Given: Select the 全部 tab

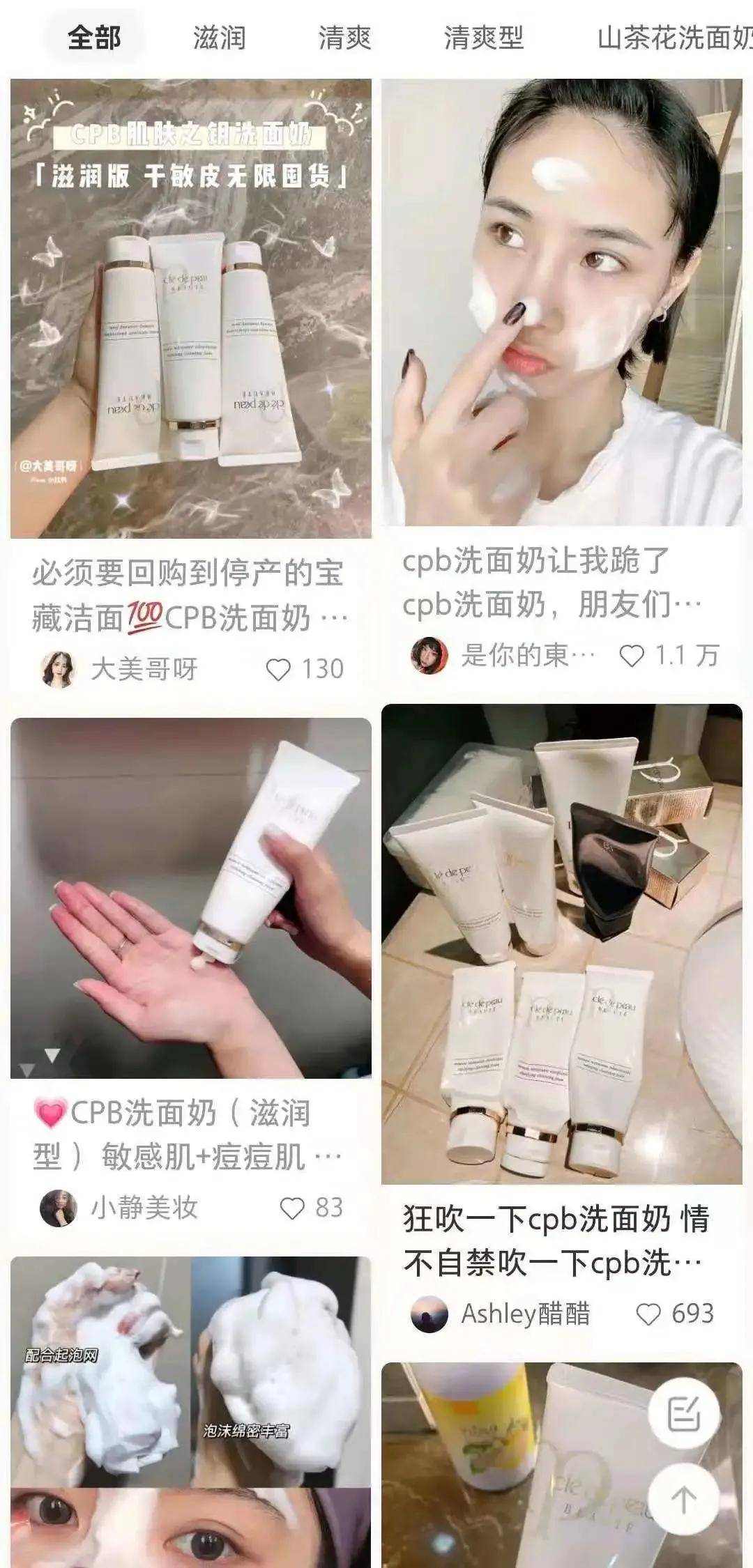Looking at the screenshot, I should point(94,38).
